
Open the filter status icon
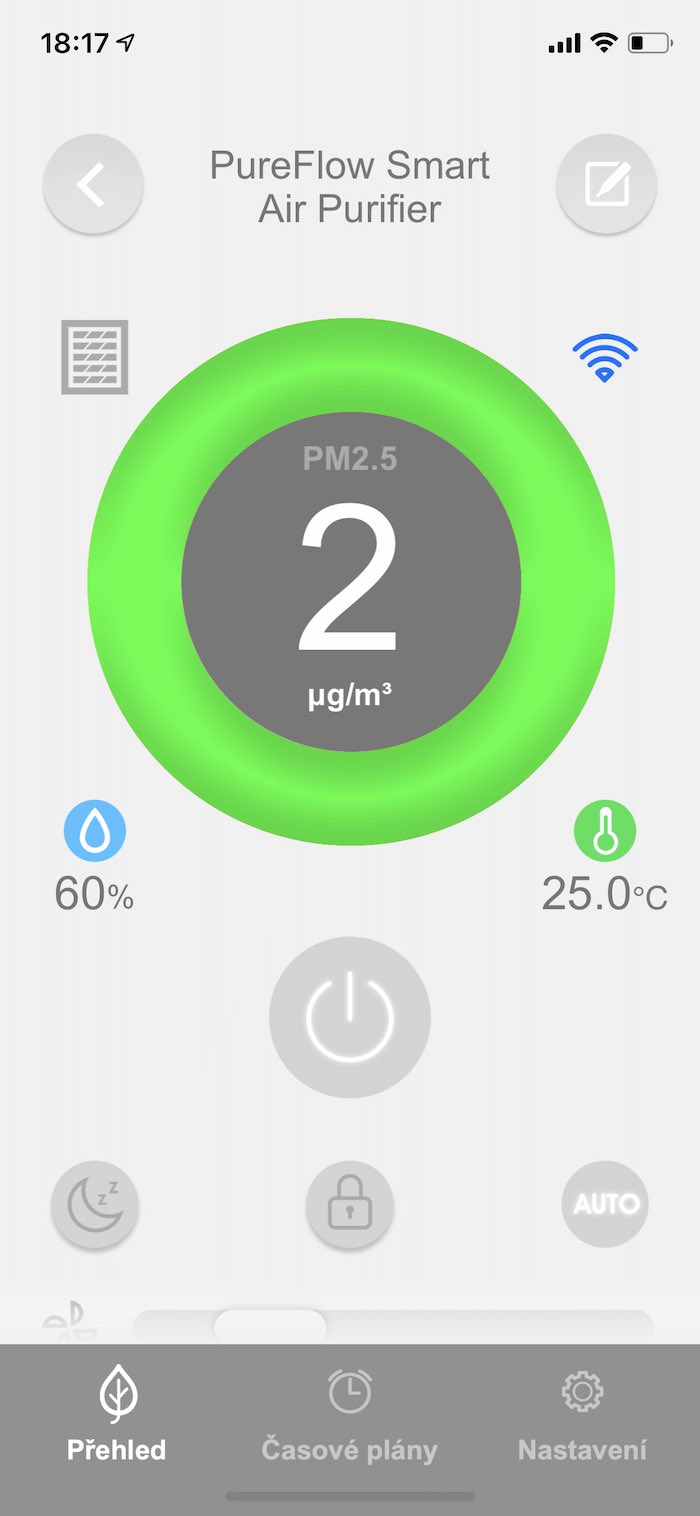click(95, 357)
